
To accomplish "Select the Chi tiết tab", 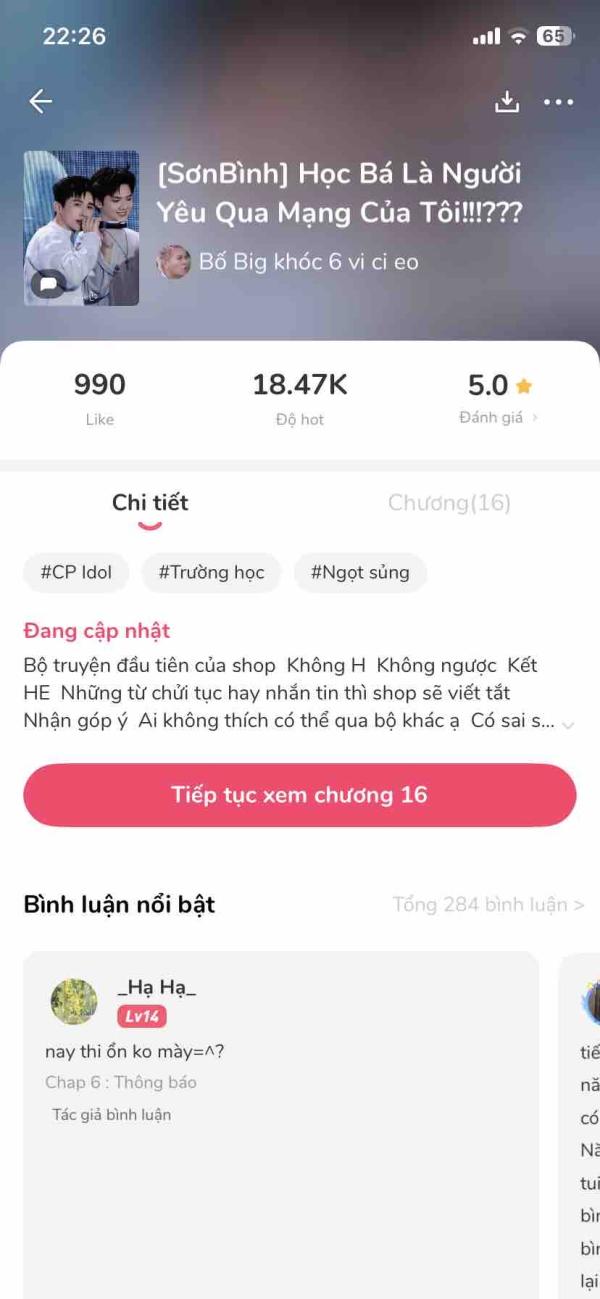I will pyautogui.click(x=150, y=503).
